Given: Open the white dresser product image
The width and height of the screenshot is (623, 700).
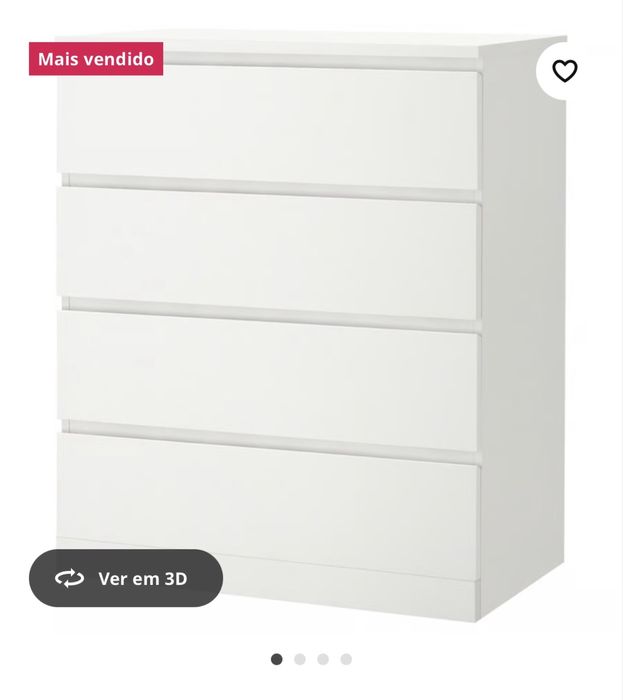Looking at the screenshot, I should pos(300,330).
